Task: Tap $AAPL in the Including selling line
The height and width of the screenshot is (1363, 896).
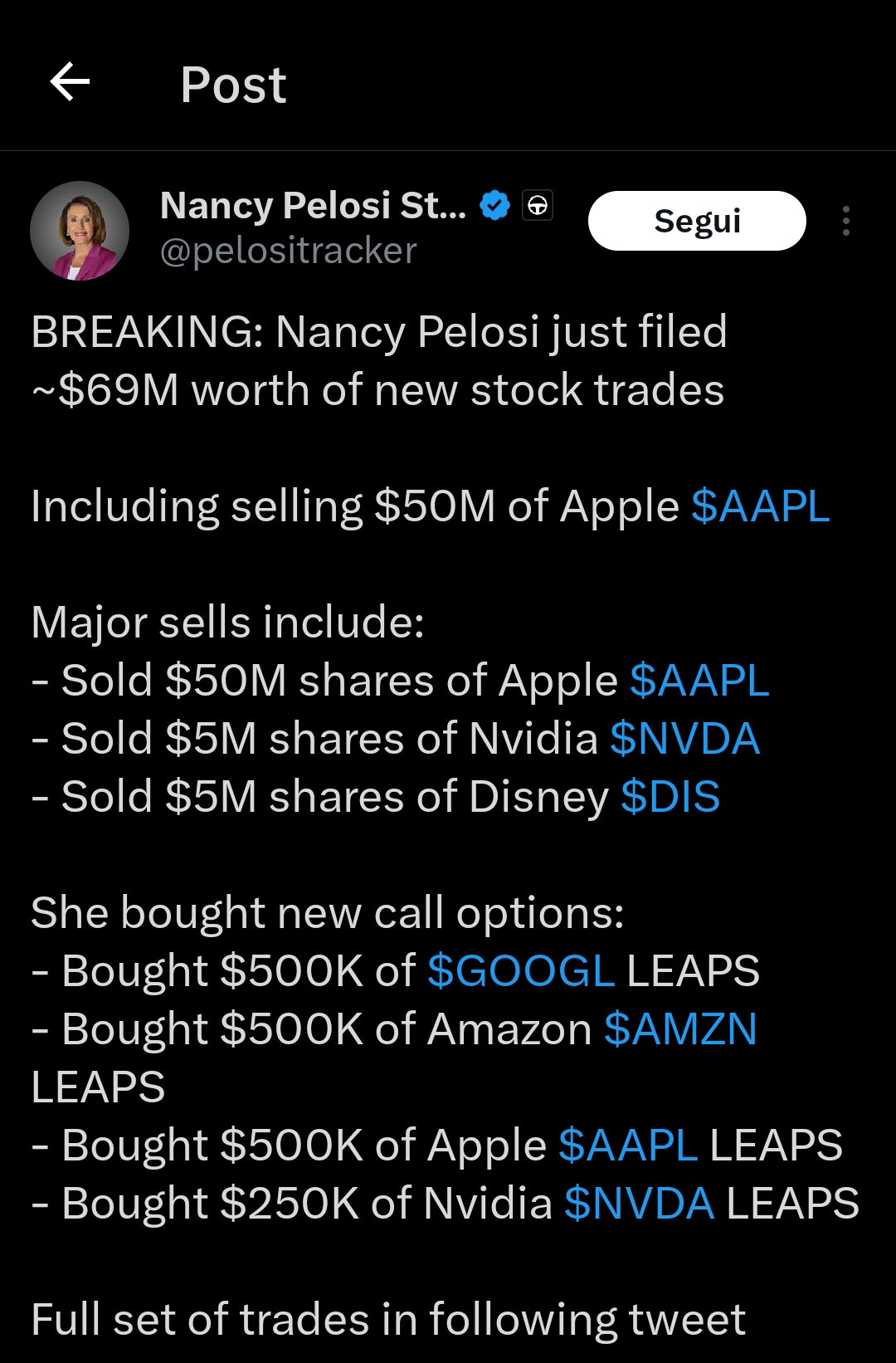Action: (760, 506)
